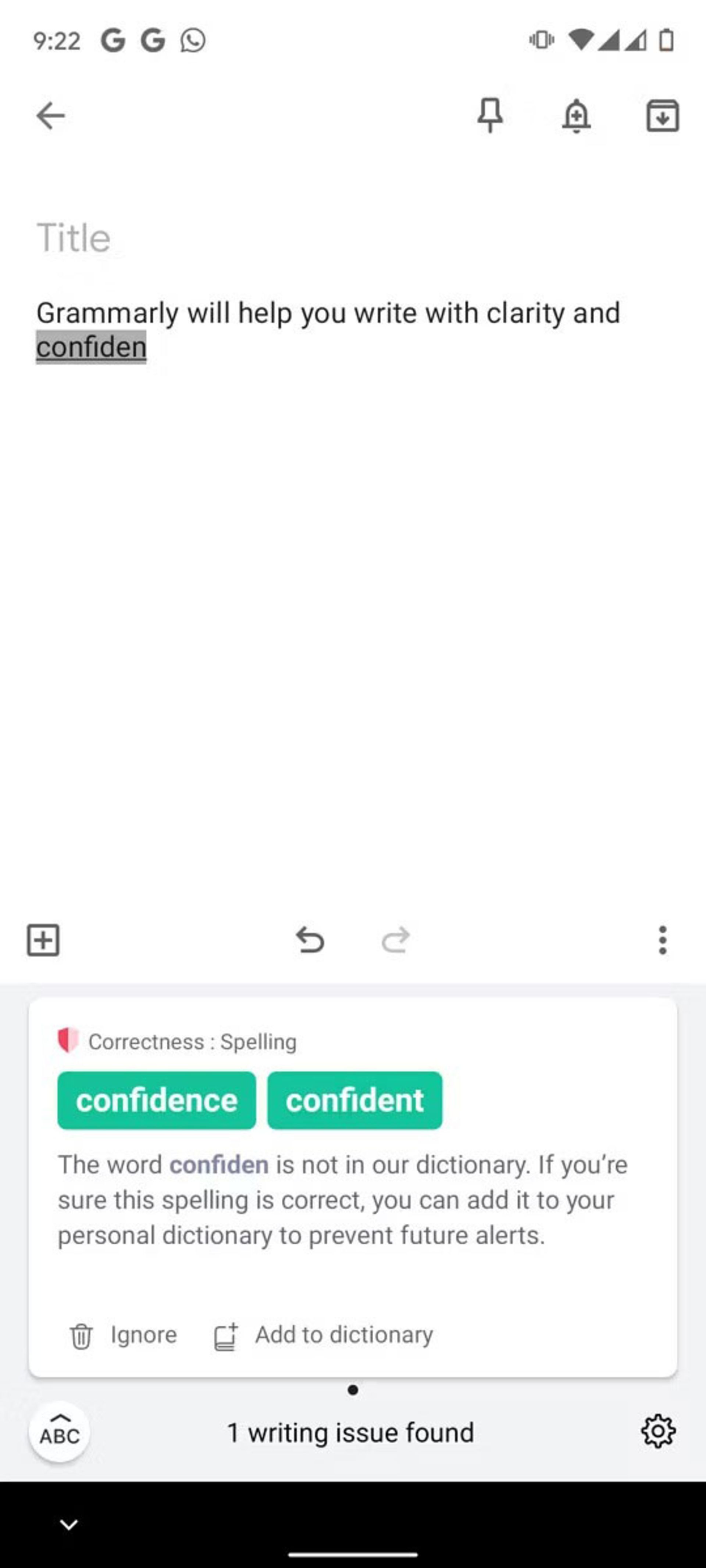
Task: Tap the highlighted word "confiden" in note
Action: [x=91, y=347]
